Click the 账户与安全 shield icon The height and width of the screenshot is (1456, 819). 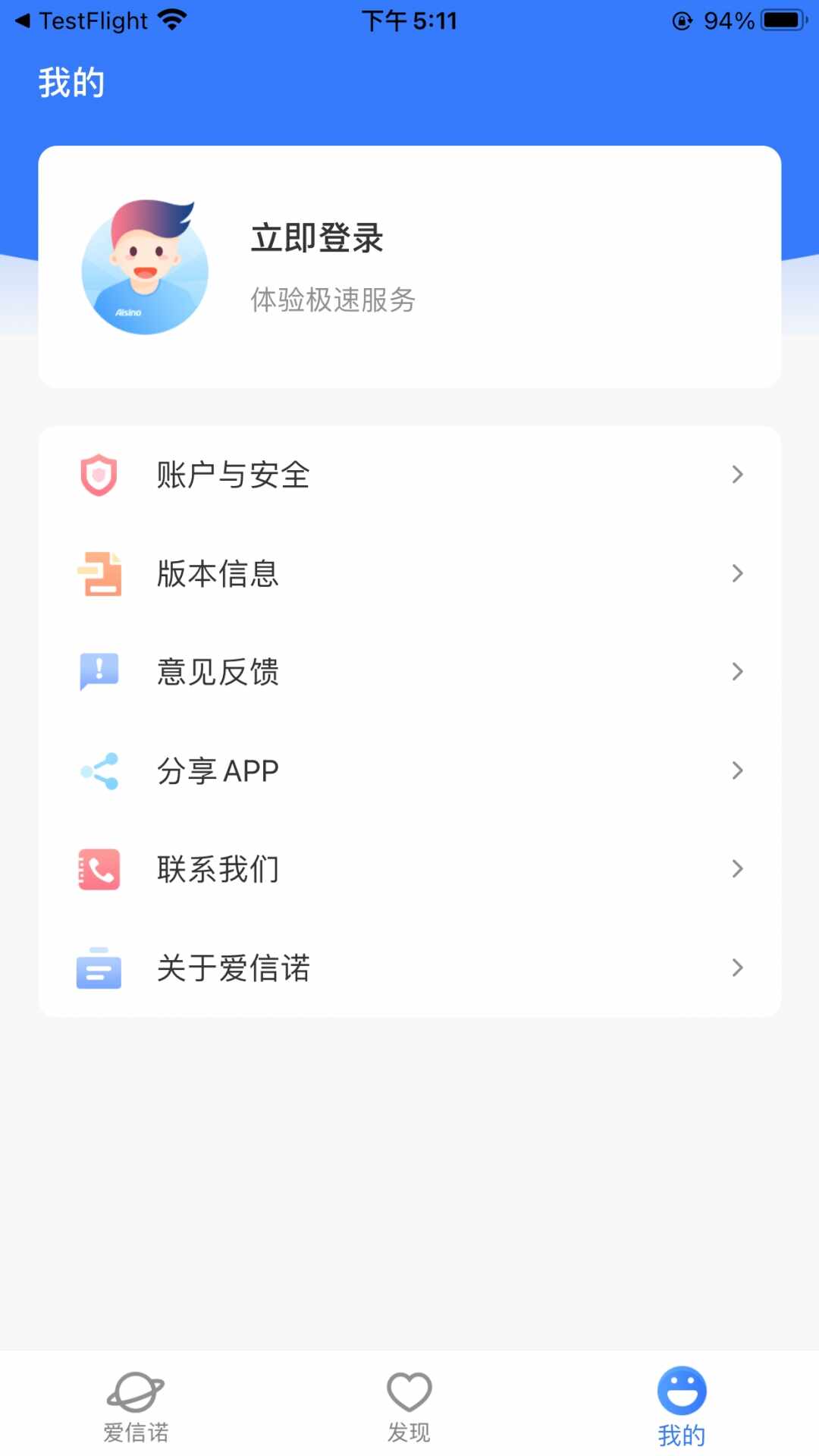click(x=98, y=475)
